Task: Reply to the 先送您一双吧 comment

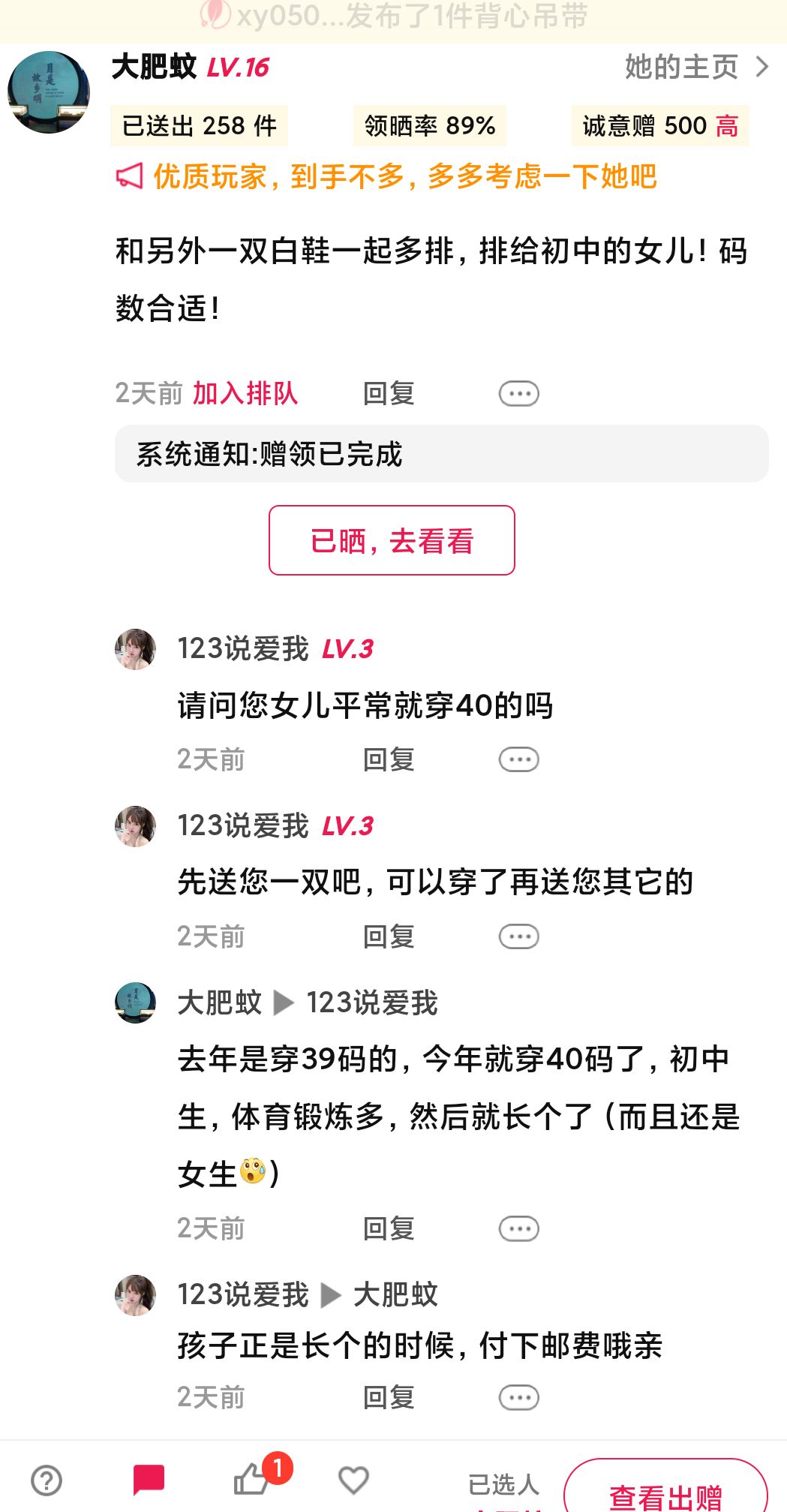Action: tap(389, 936)
